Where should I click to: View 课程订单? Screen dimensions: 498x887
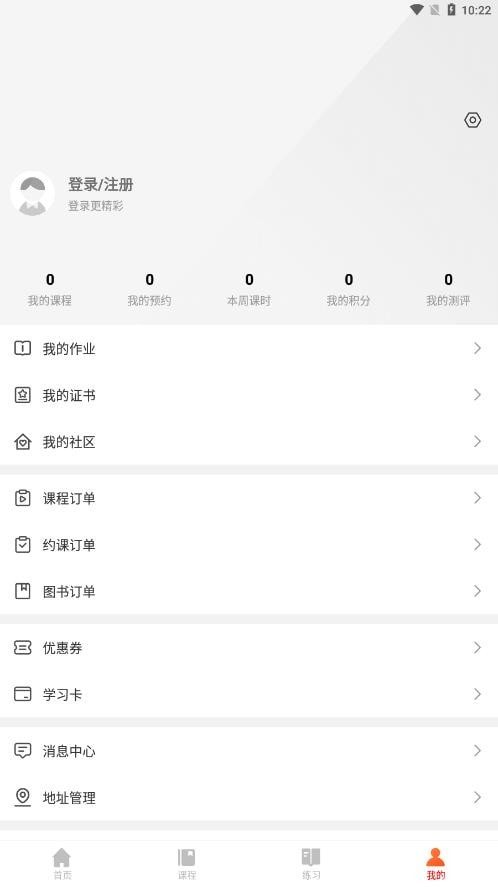249,498
